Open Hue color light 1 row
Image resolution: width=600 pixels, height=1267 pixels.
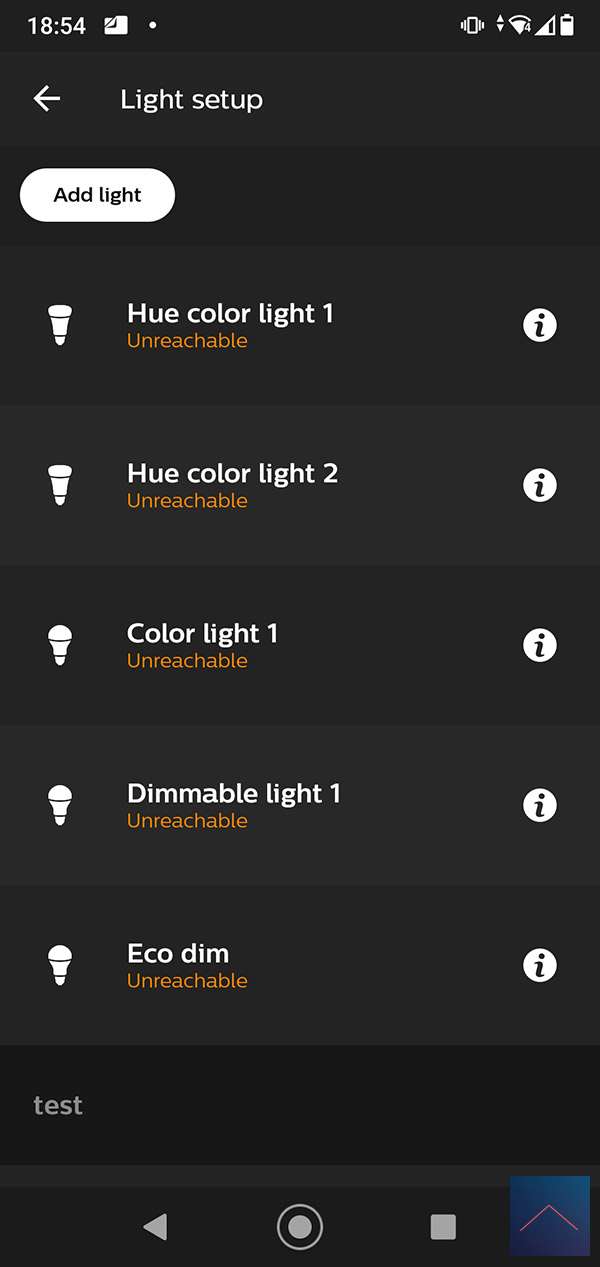230,325
